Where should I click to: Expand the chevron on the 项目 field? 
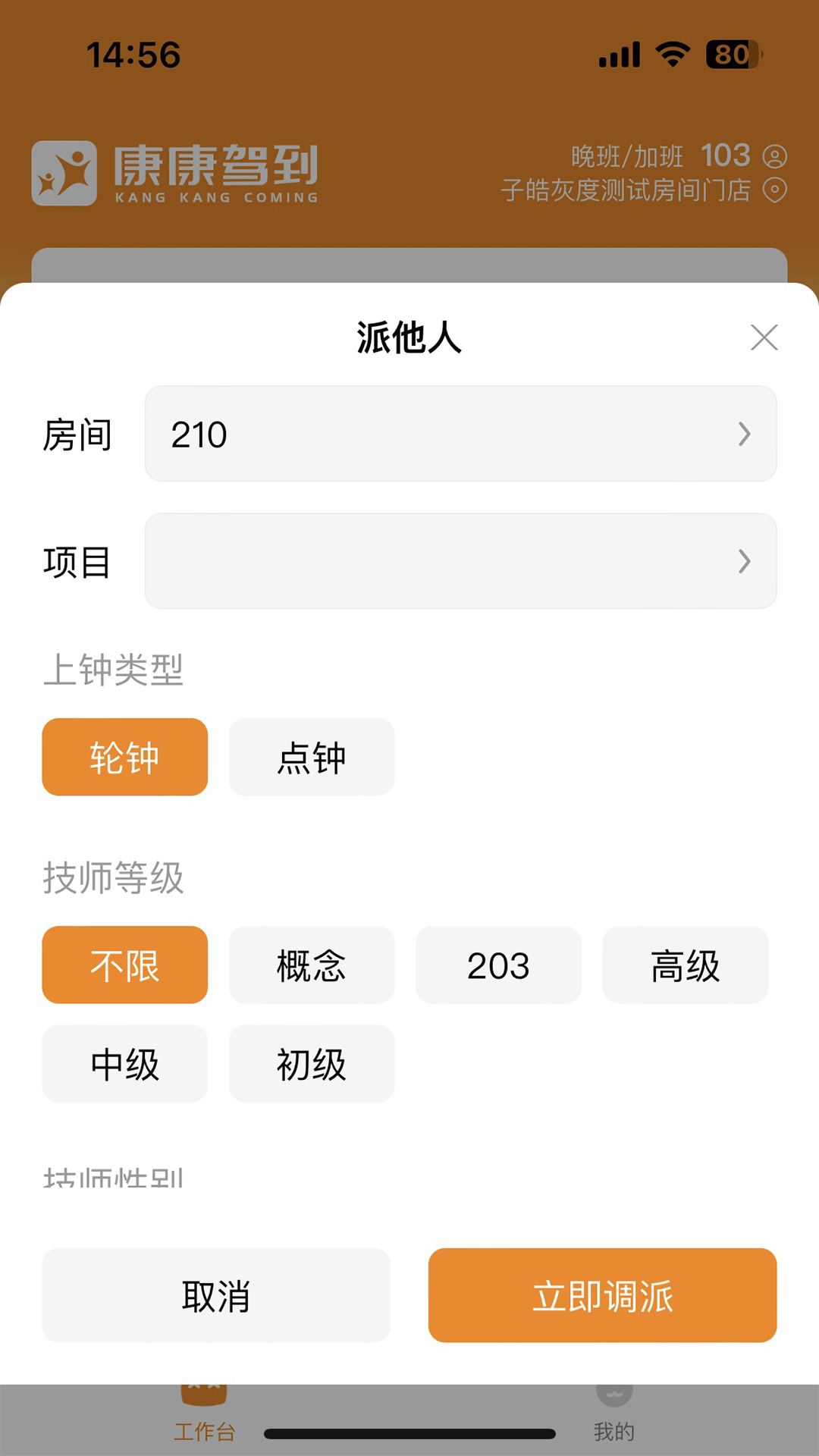pyautogui.click(x=744, y=561)
